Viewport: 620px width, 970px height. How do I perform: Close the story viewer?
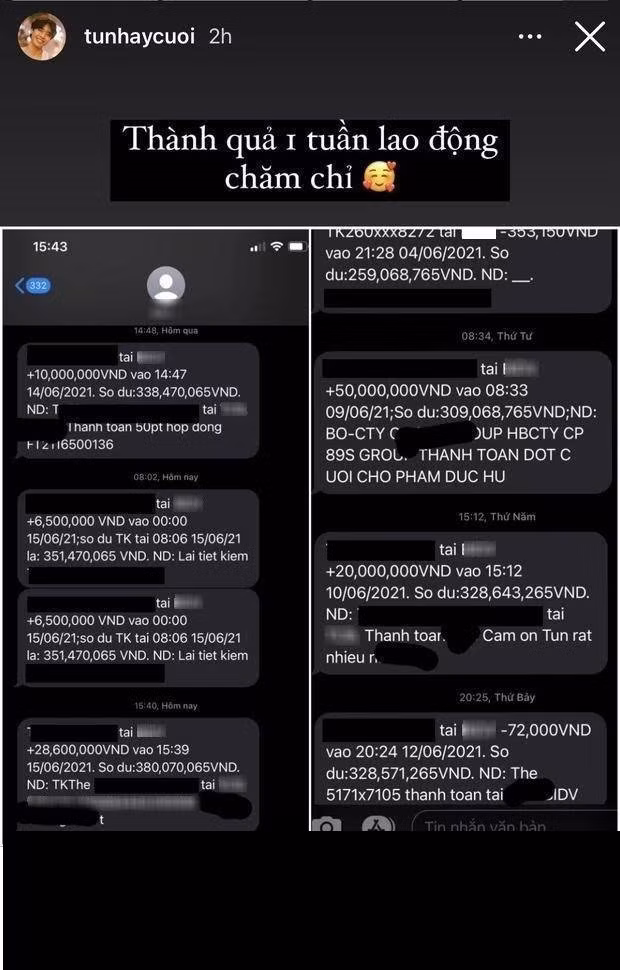coord(590,37)
